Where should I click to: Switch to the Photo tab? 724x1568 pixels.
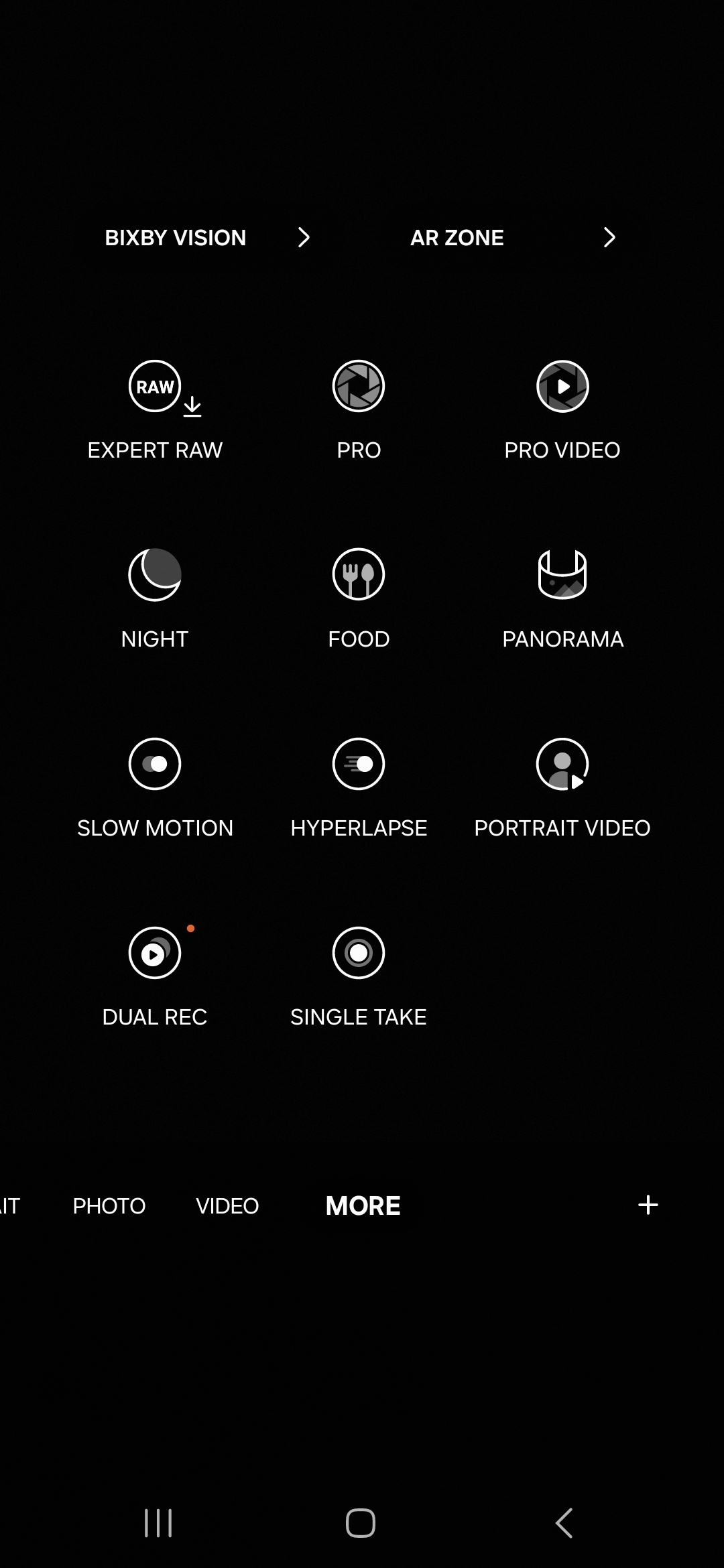(109, 1205)
